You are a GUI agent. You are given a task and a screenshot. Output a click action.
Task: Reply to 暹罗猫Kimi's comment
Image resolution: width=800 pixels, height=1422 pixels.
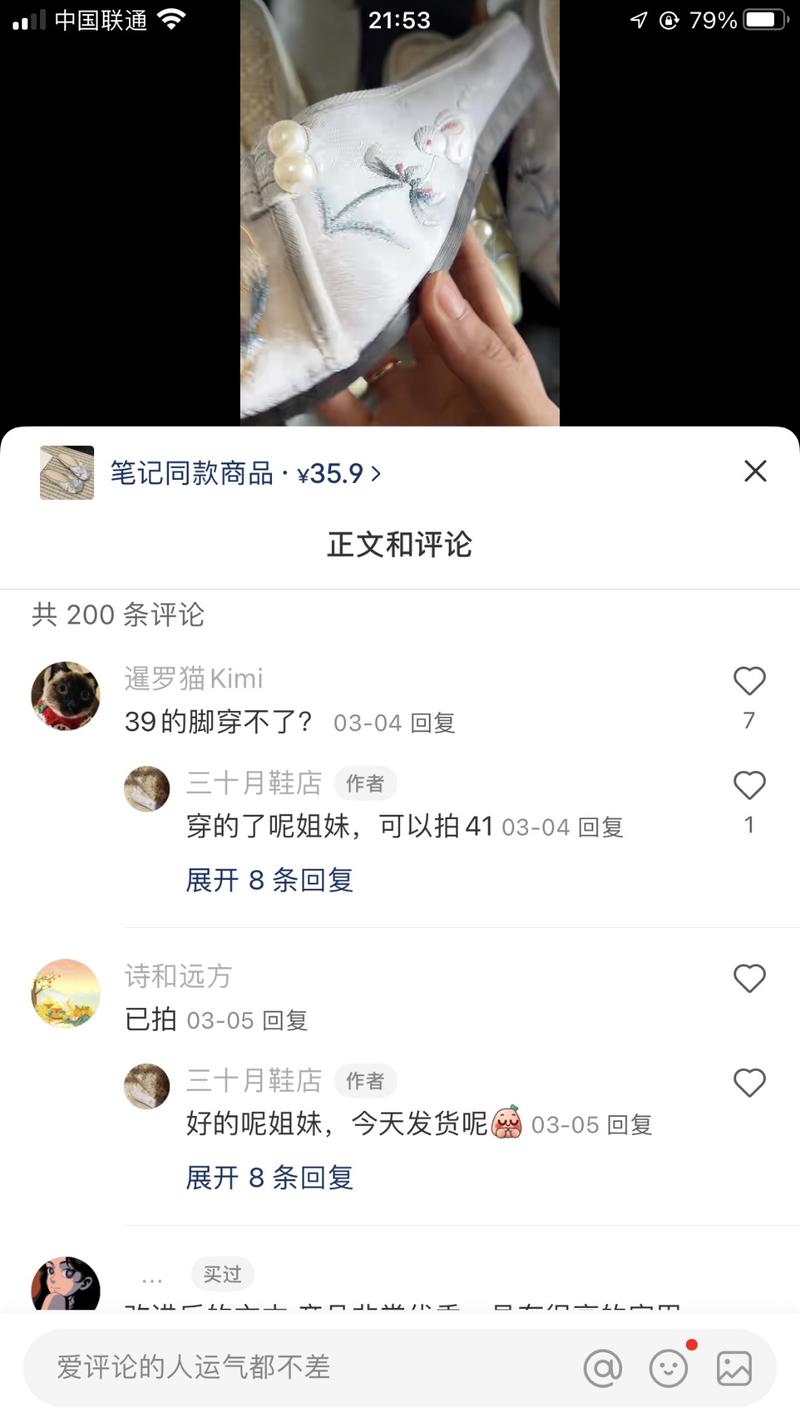pyautogui.click(x=433, y=723)
